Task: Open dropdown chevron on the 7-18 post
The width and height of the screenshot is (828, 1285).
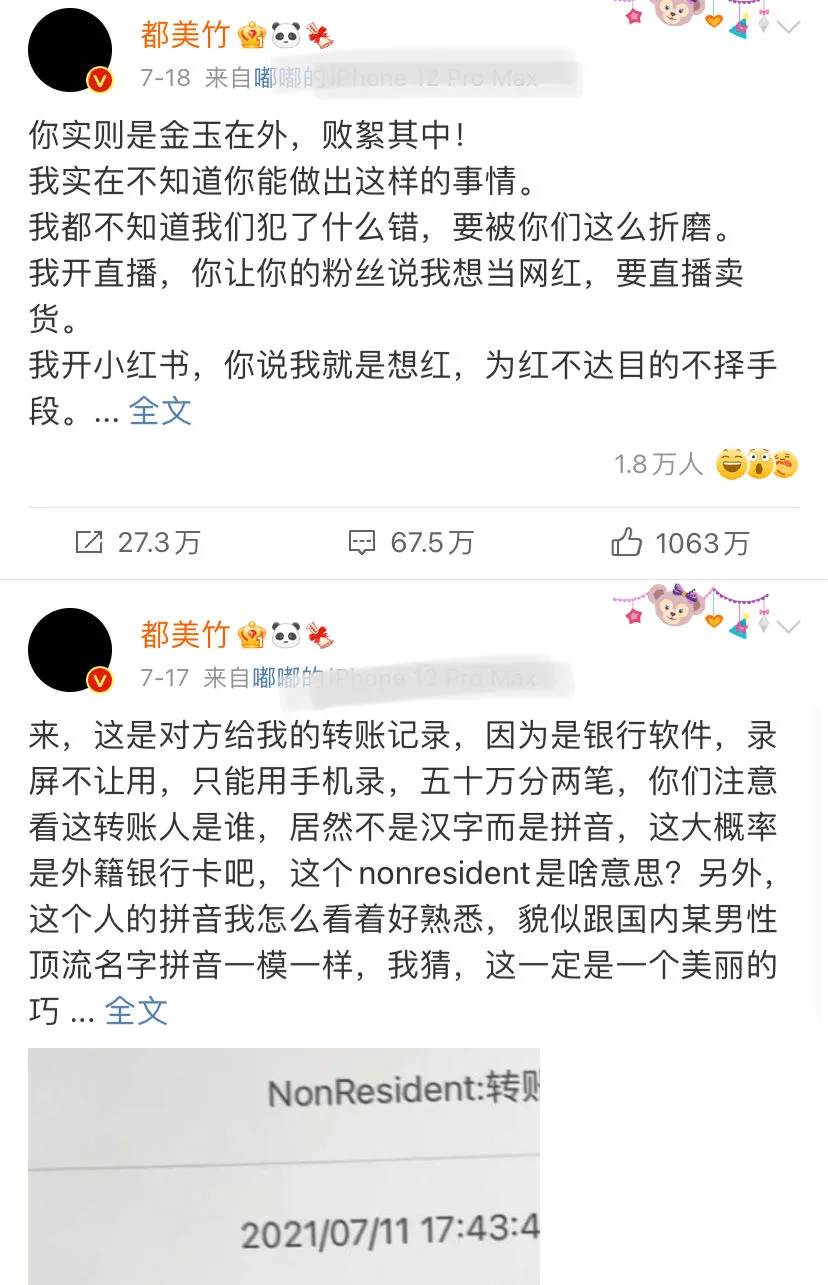Action: click(x=789, y=27)
